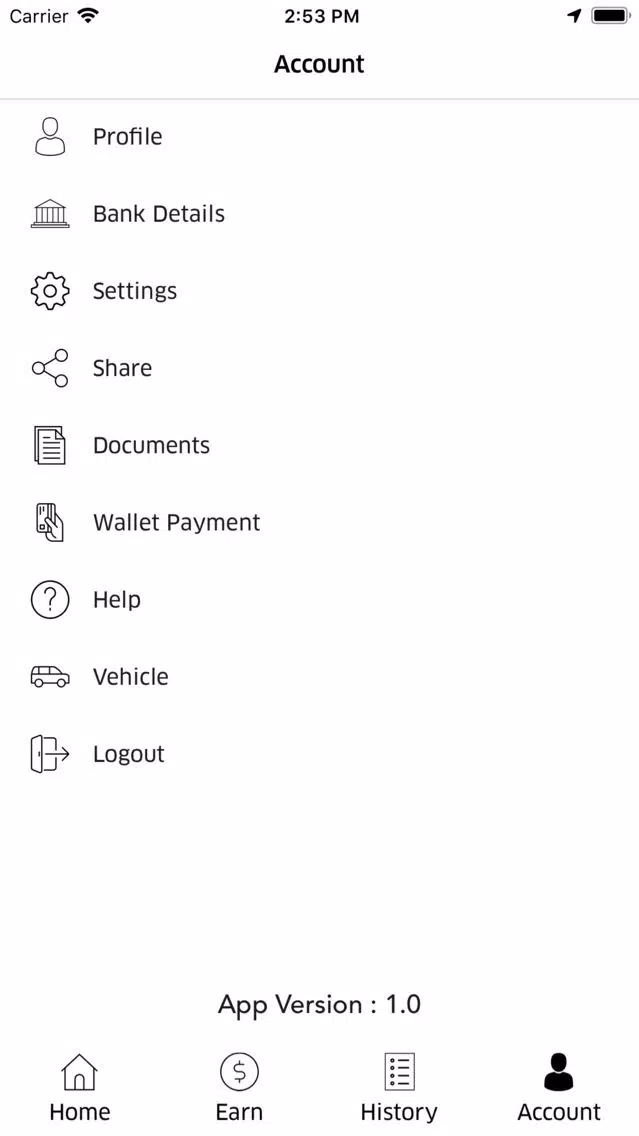Image resolution: width=639 pixels, height=1136 pixels.
Task: Open Wallet Payment
Action: 320,522
